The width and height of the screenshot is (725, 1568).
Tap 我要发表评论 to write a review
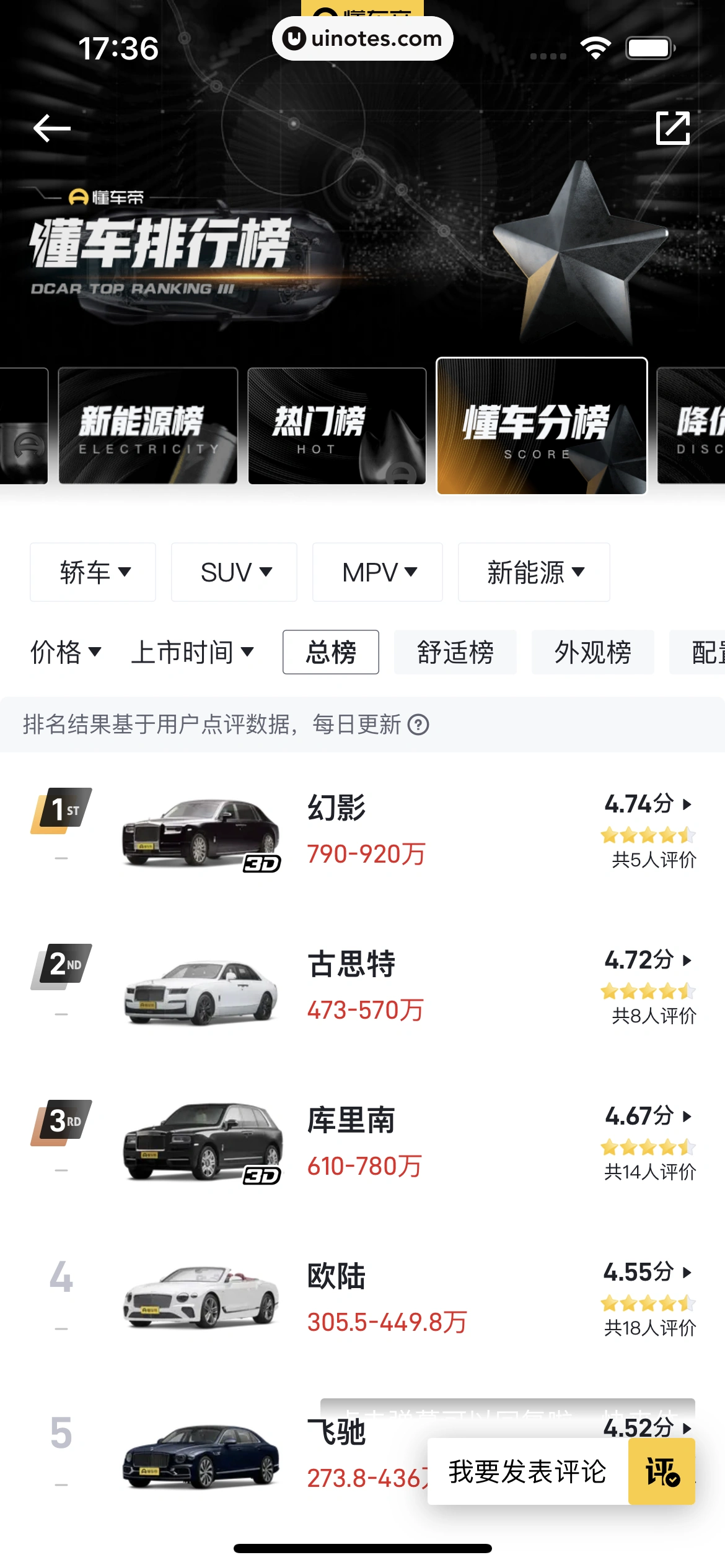click(527, 1471)
